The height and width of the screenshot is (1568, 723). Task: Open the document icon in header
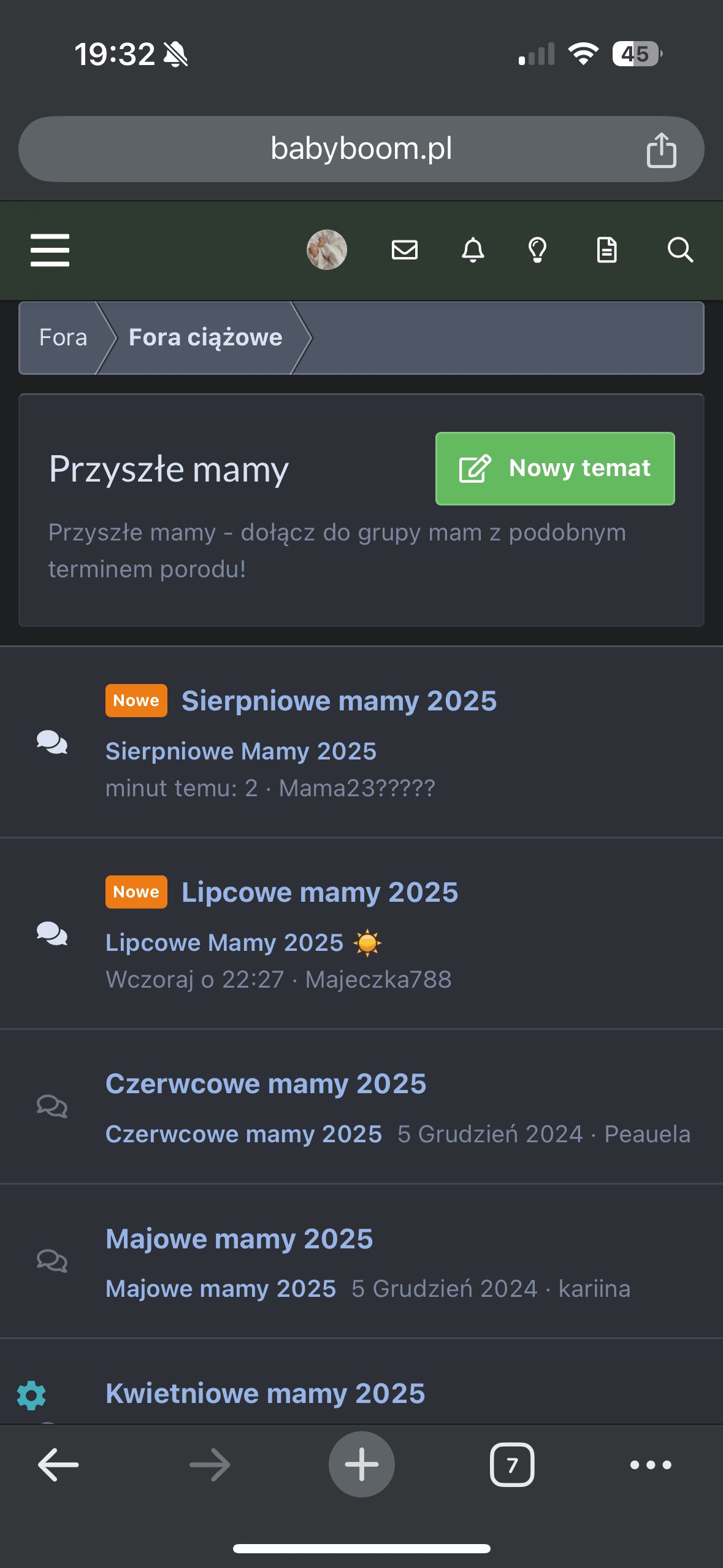606,250
